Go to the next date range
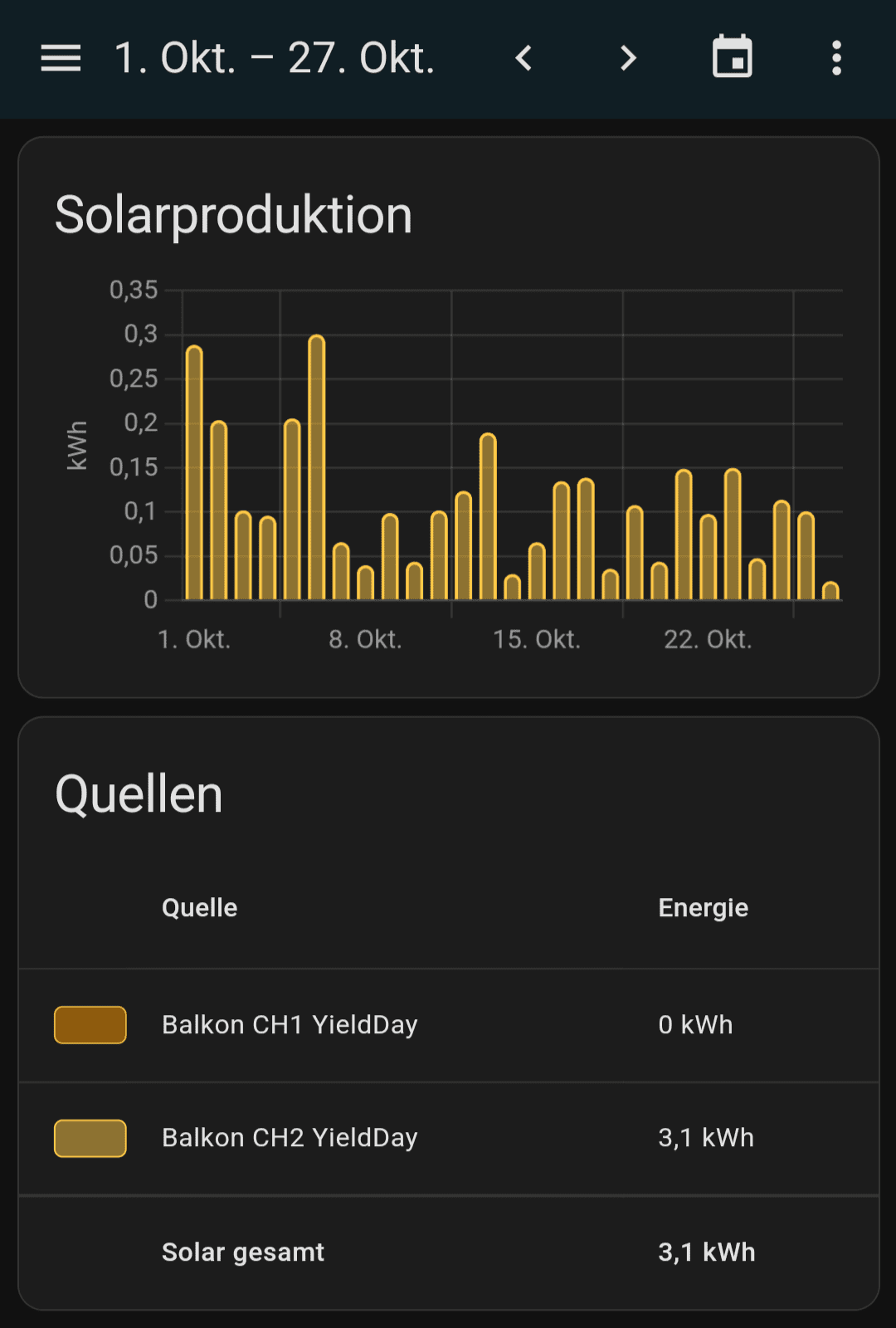896x1328 pixels. pyautogui.click(x=628, y=58)
